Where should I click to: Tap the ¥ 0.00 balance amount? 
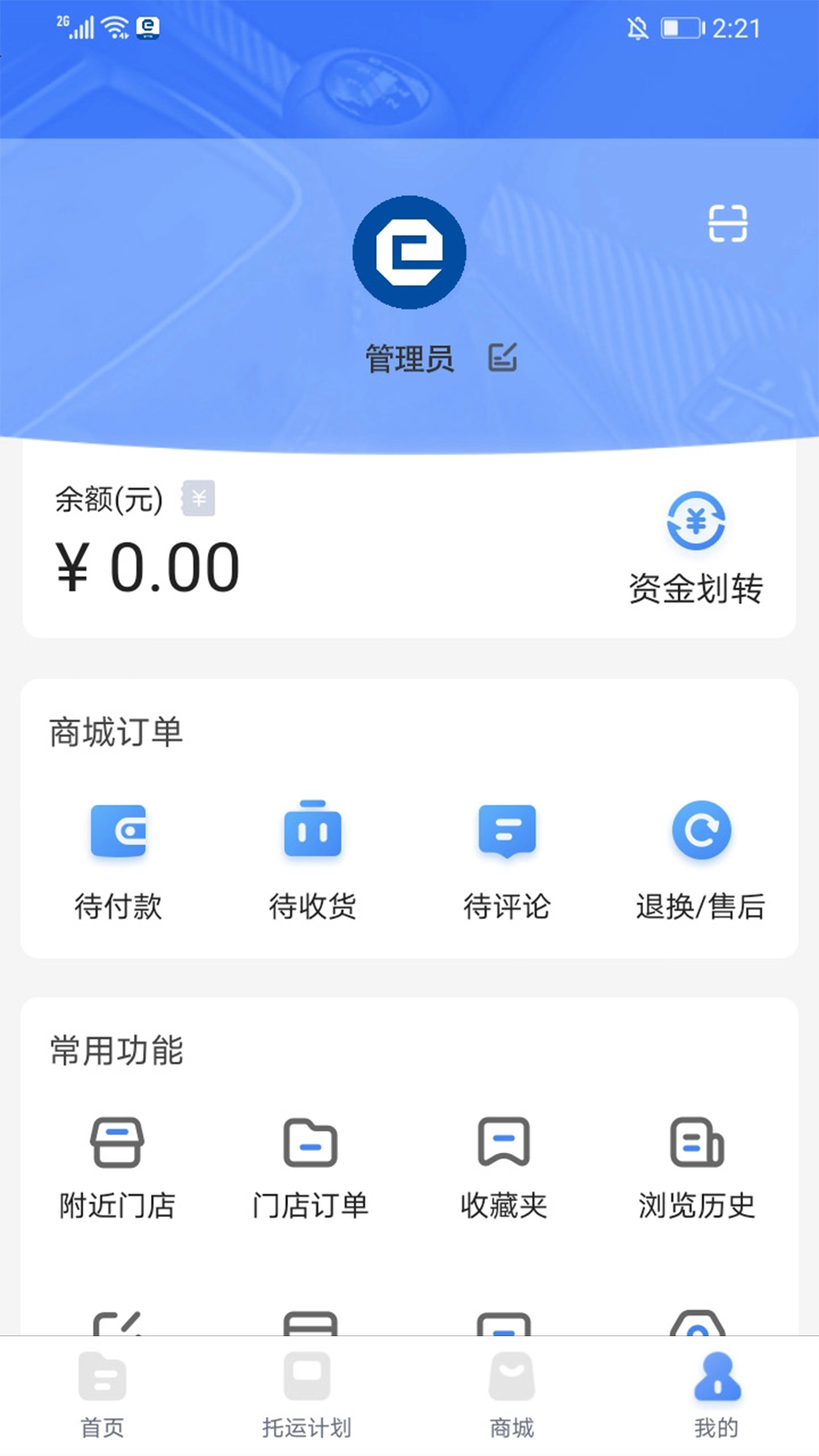point(148,565)
